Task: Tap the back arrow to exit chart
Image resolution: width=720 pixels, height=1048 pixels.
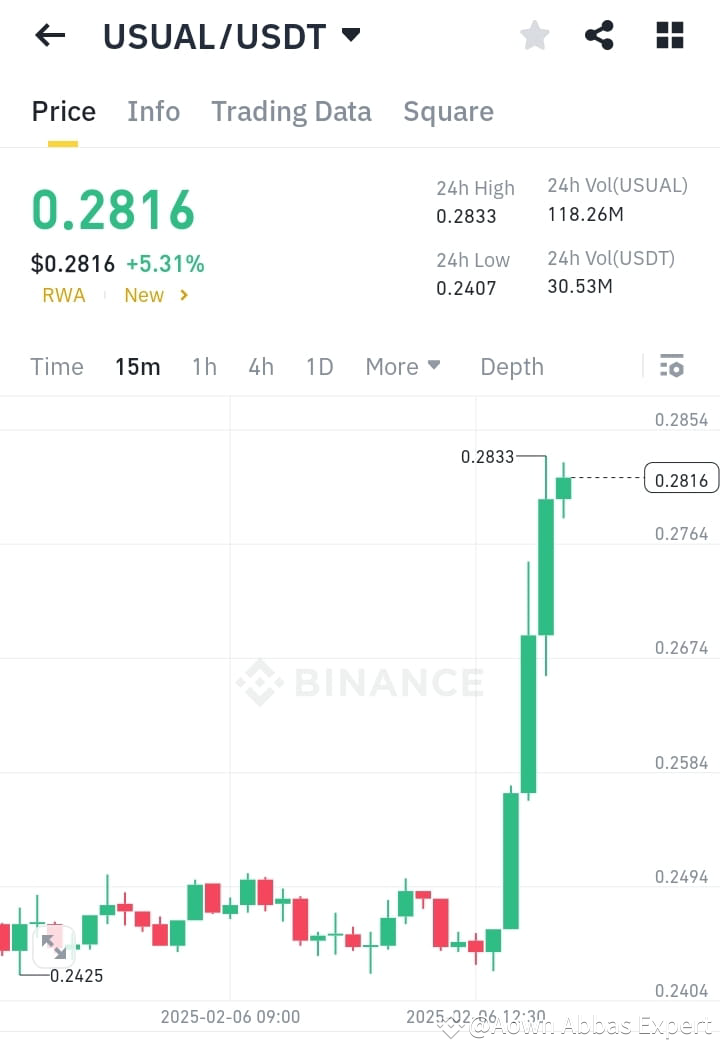Action: click(x=49, y=35)
